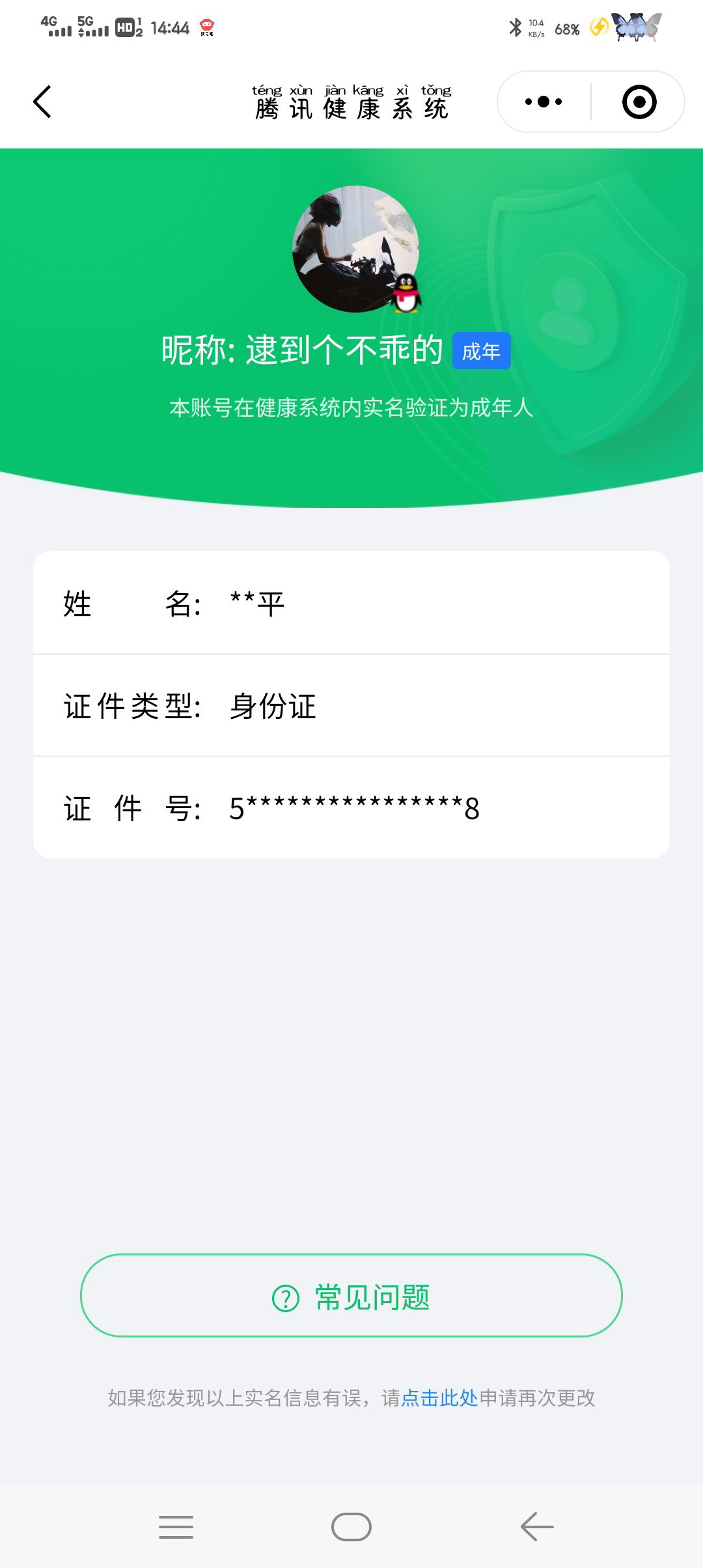
Task: Tap the 成年 adult status badge
Action: click(482, 350)
